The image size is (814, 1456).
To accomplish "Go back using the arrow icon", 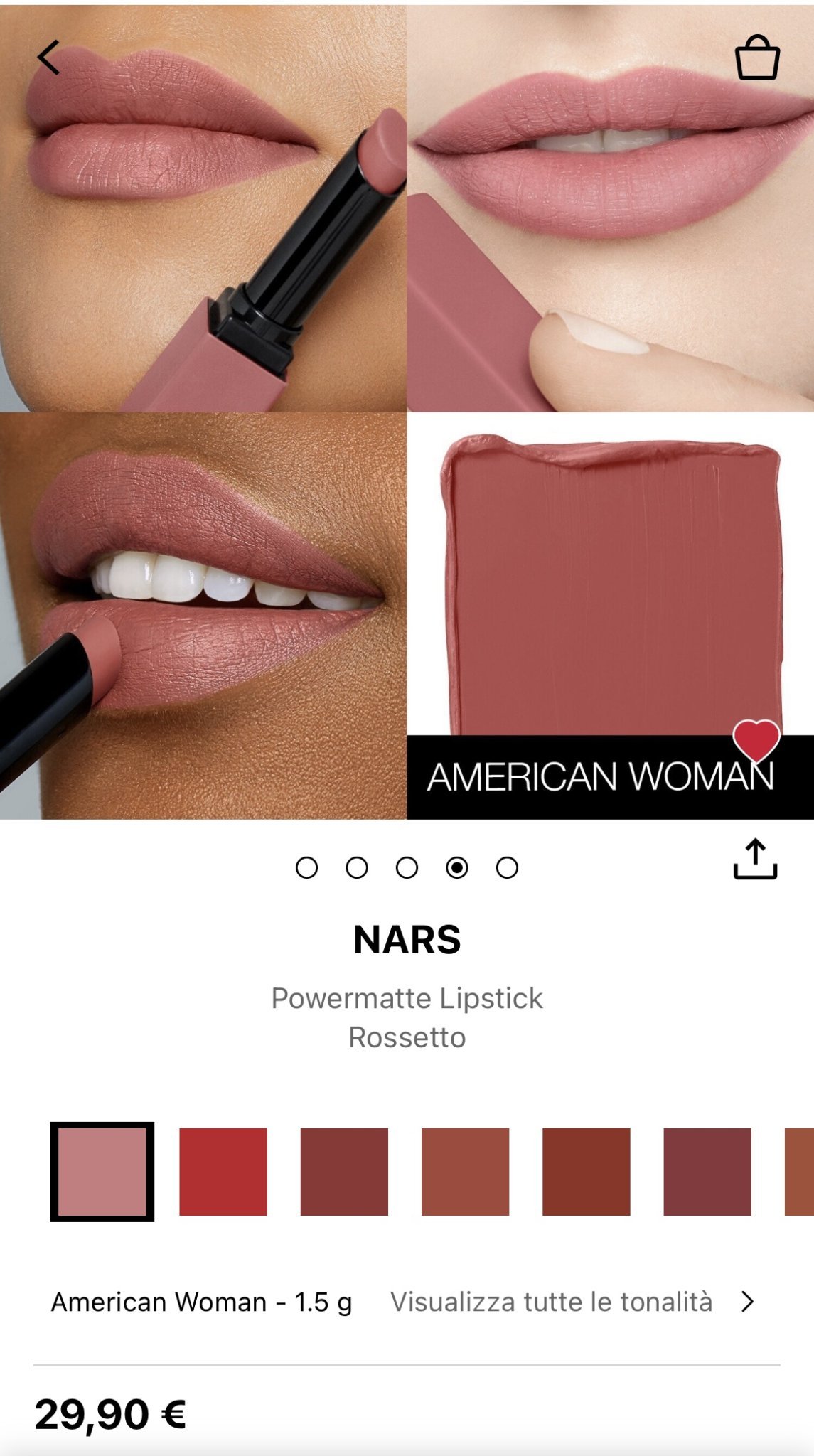I will [48, 58].
